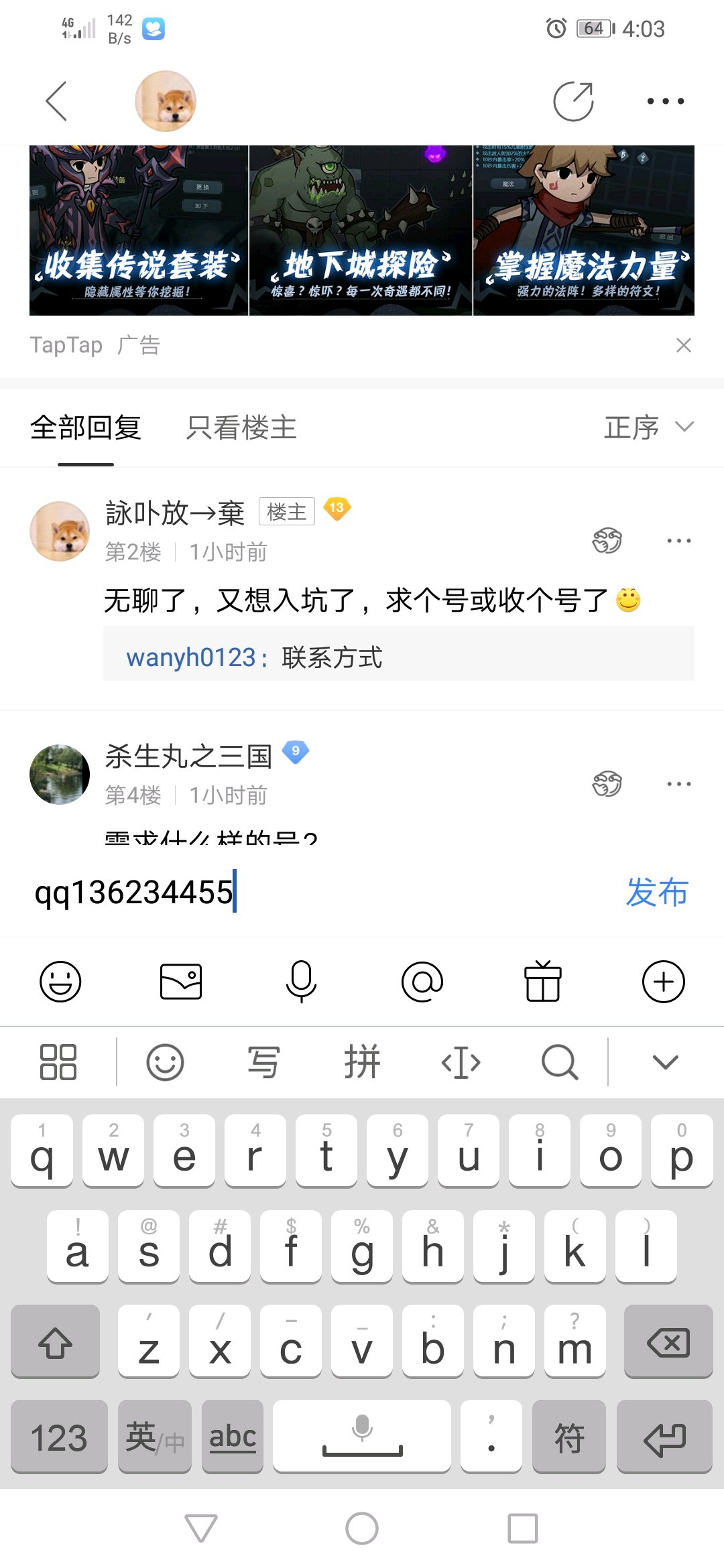Viewport: 724px width, 1568px height.
Task: Focus the reply text field
Action: [322, 893]
